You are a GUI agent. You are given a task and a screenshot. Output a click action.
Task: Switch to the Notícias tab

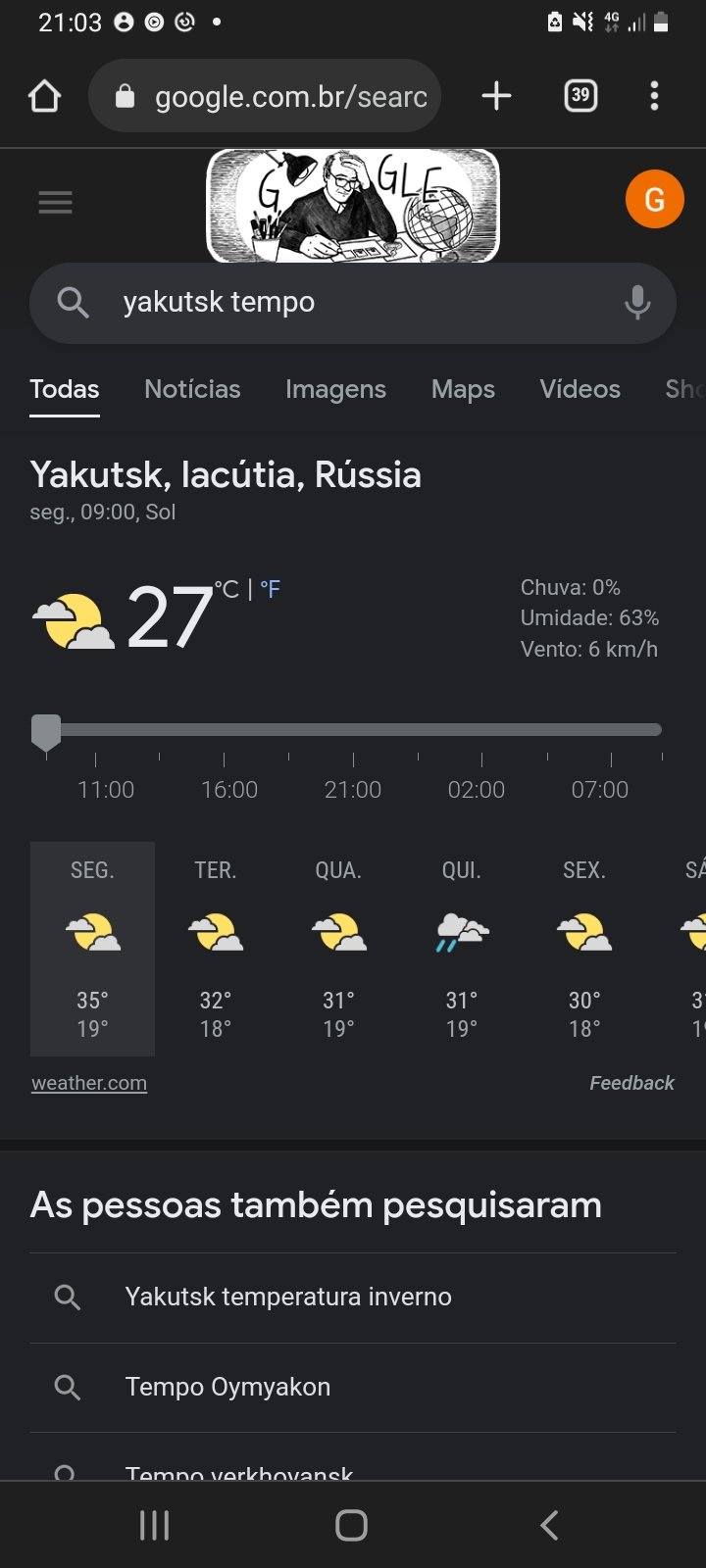point(192,390)
